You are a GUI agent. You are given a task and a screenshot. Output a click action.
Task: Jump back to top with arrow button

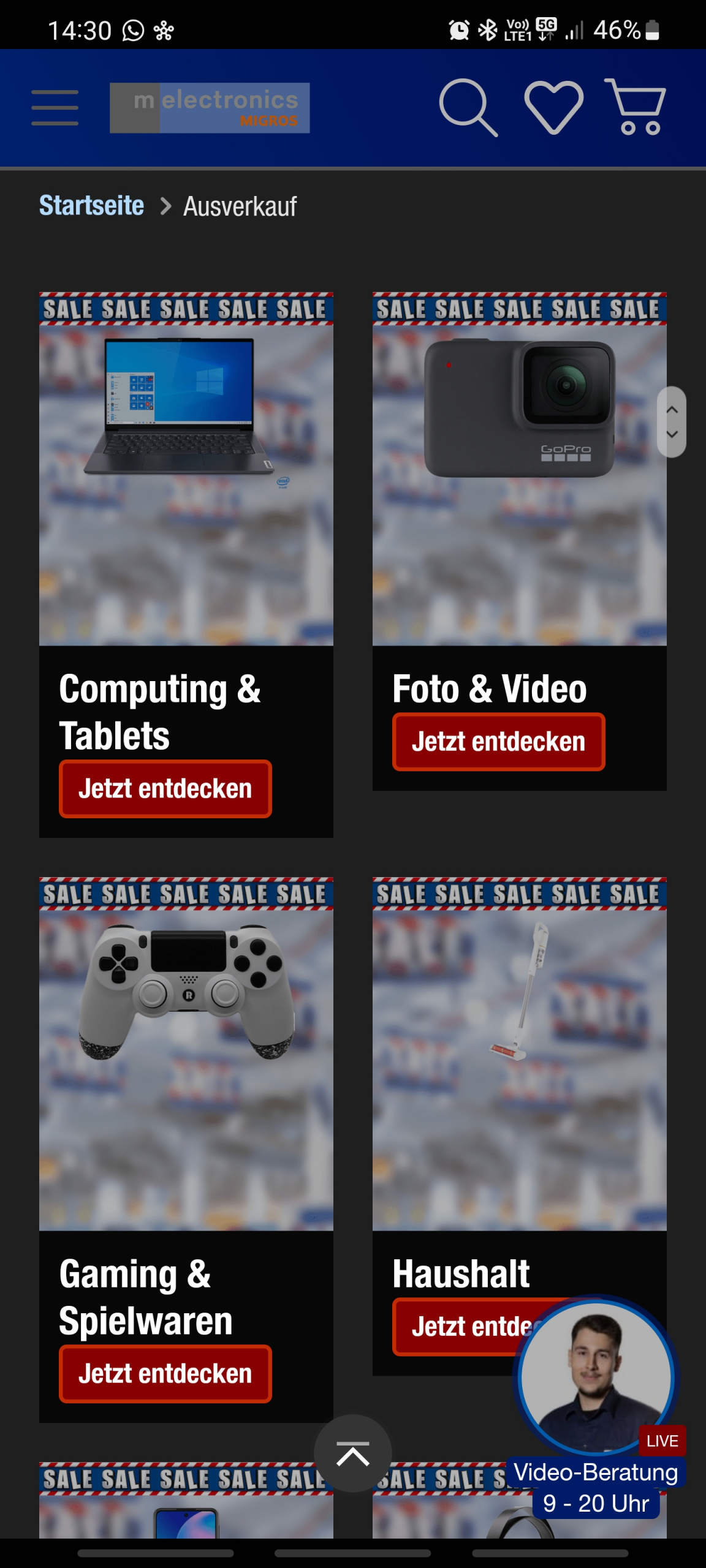pos(353,1453)
